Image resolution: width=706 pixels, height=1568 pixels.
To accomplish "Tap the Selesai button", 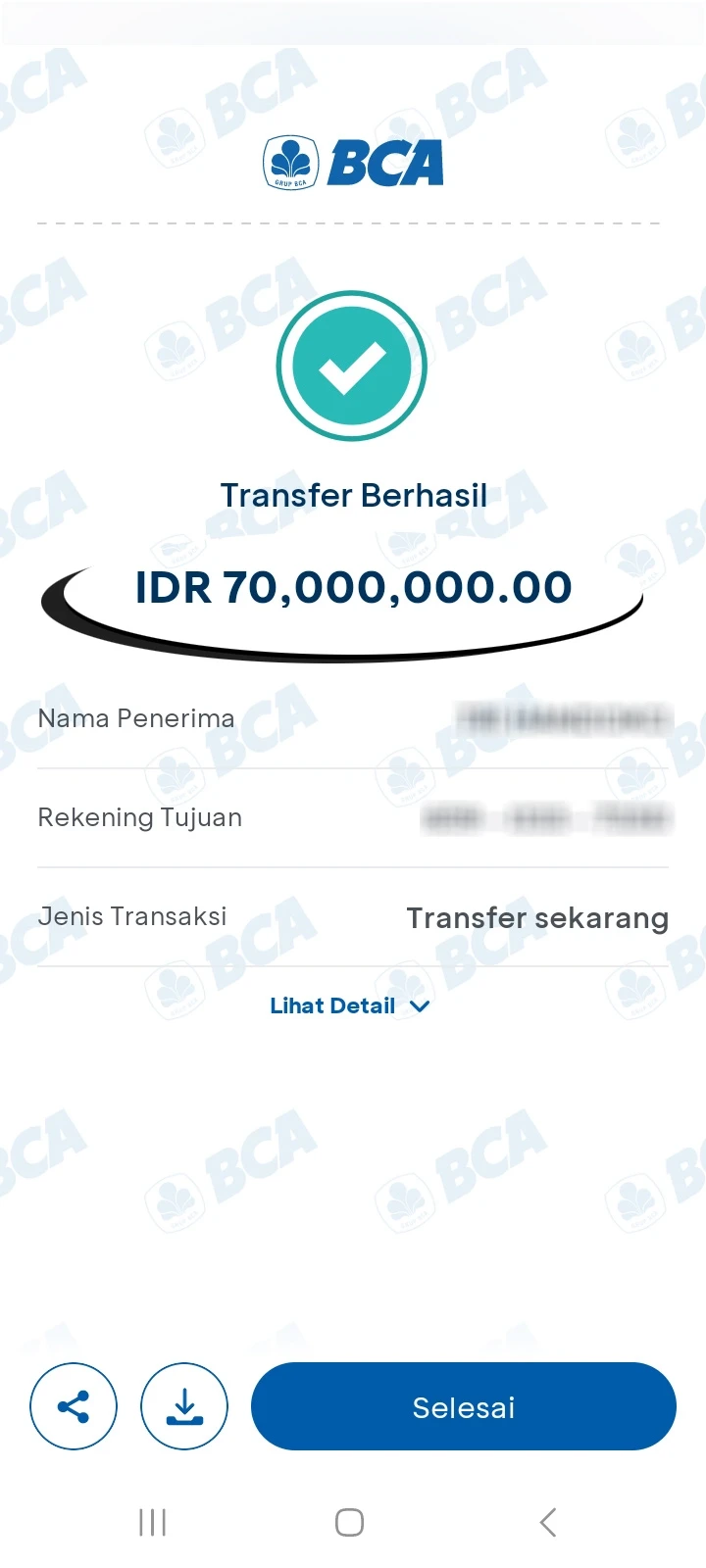I will tap(464, 1406).
